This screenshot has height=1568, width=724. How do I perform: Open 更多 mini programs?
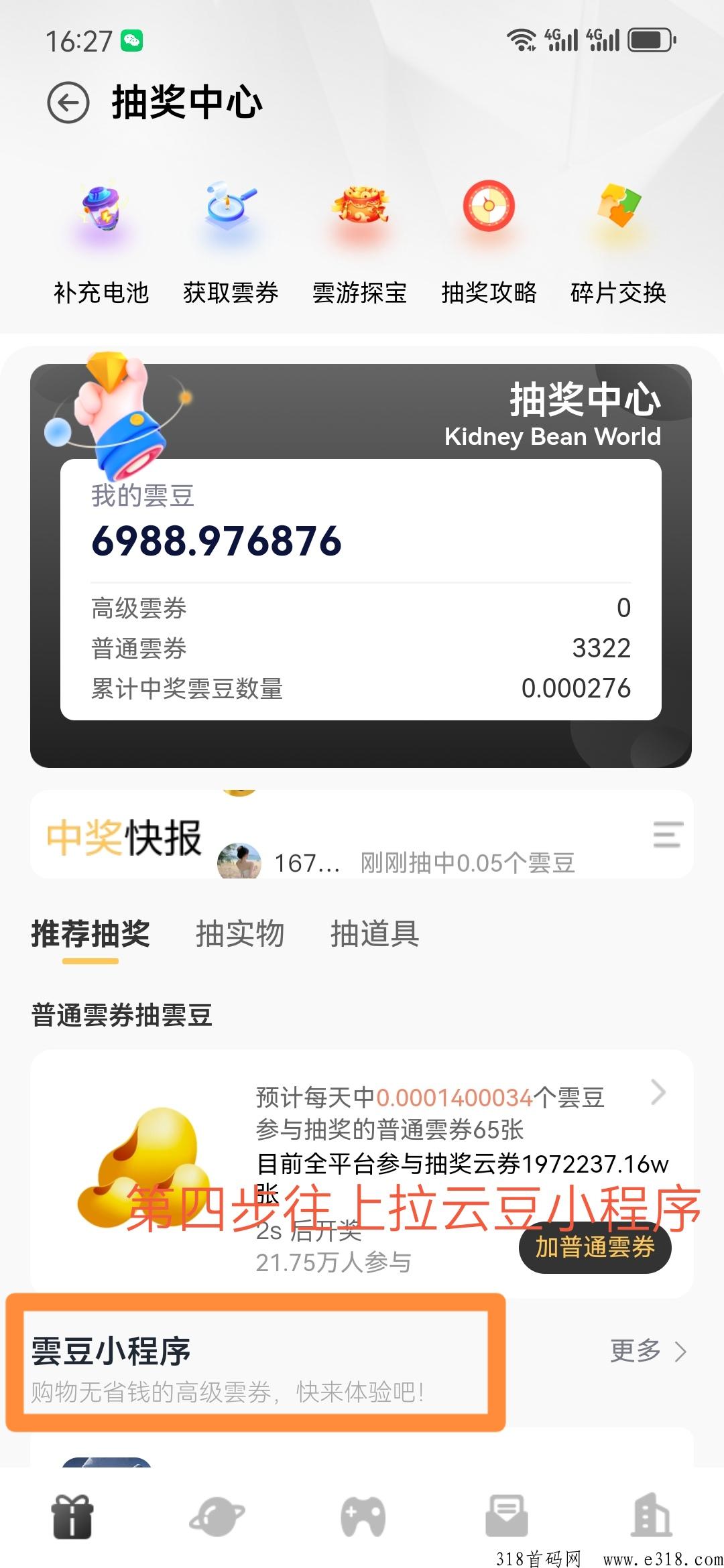click(x=648, y=1351)
